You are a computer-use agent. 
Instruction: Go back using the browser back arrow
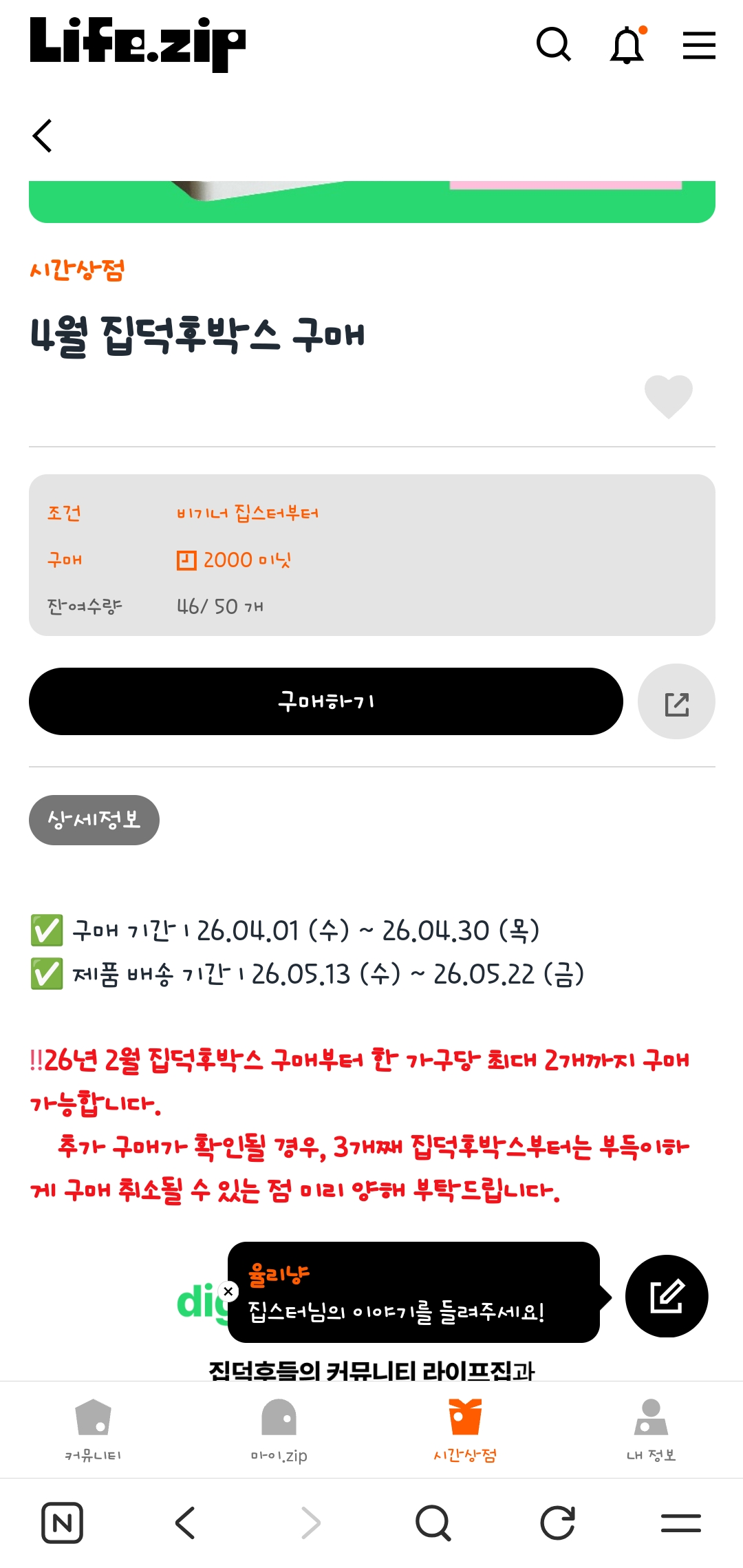[x=186, y=1523]
